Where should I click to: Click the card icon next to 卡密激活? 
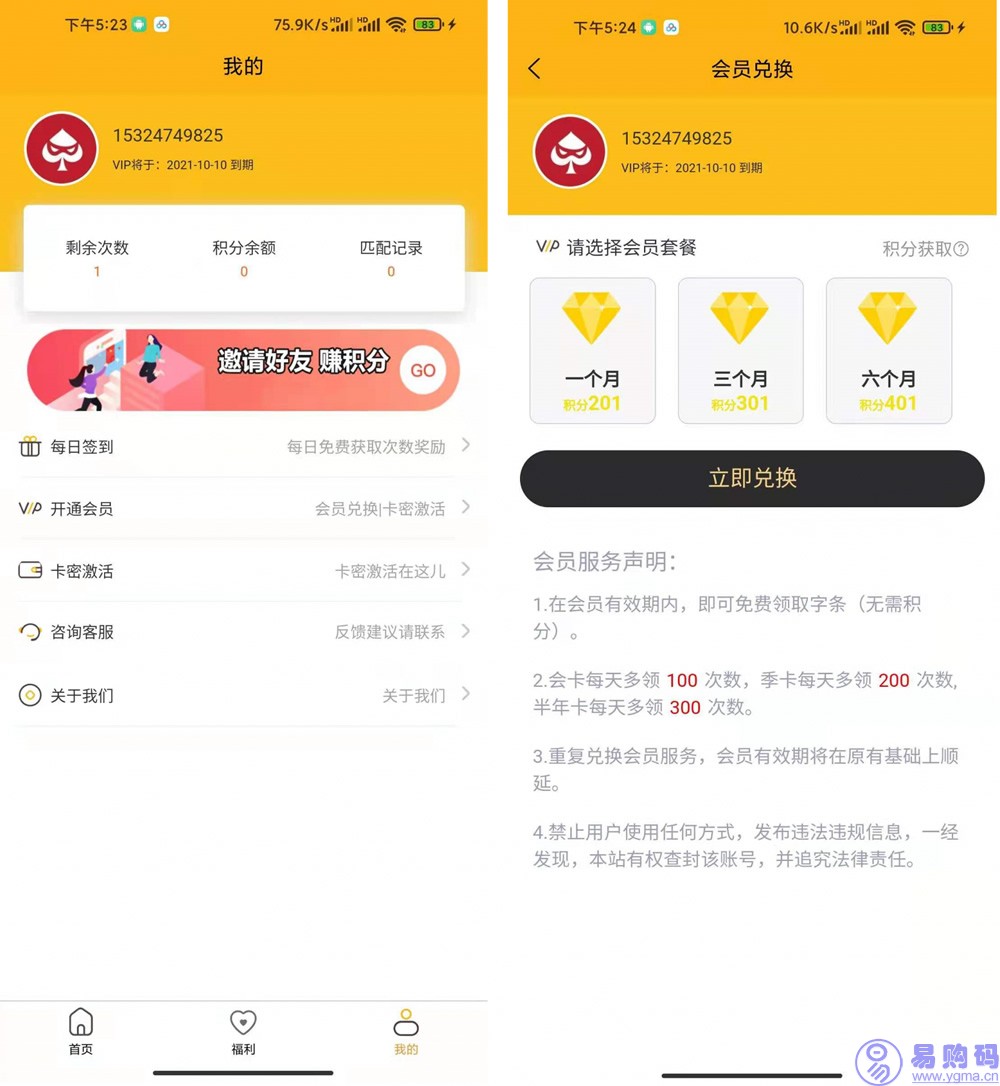[x=31, y=570]
